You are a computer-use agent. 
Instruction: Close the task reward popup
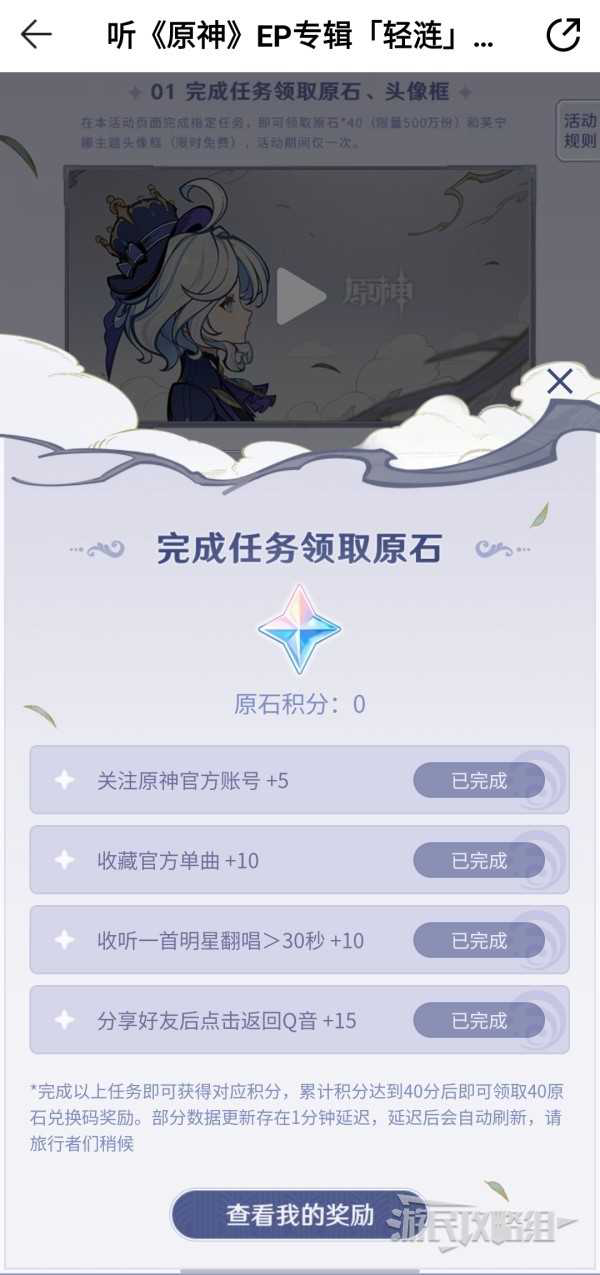tap(560, 381)
